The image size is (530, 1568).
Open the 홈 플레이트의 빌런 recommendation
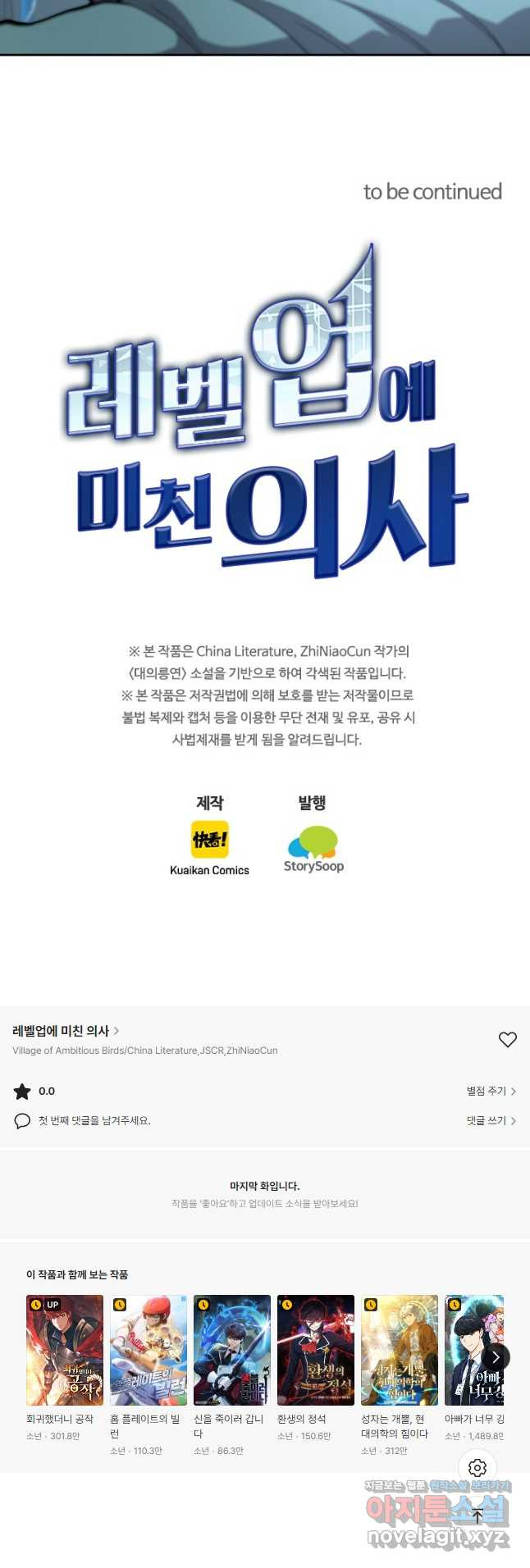148,1350
